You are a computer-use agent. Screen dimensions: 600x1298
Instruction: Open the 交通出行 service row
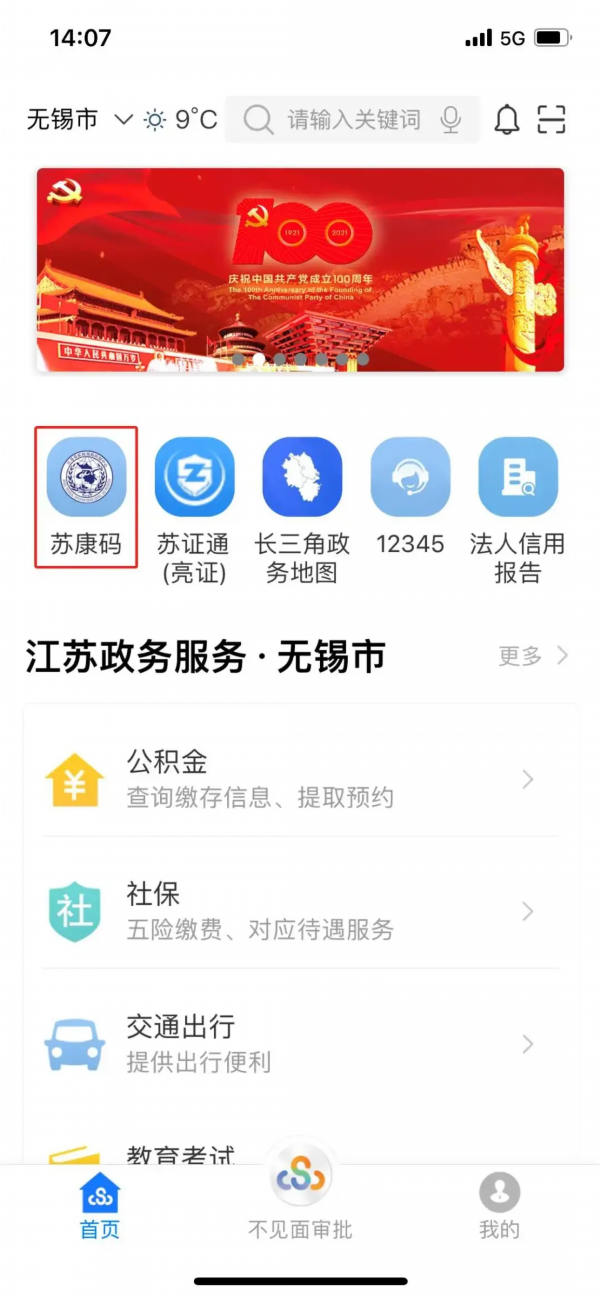point(300,1044)
